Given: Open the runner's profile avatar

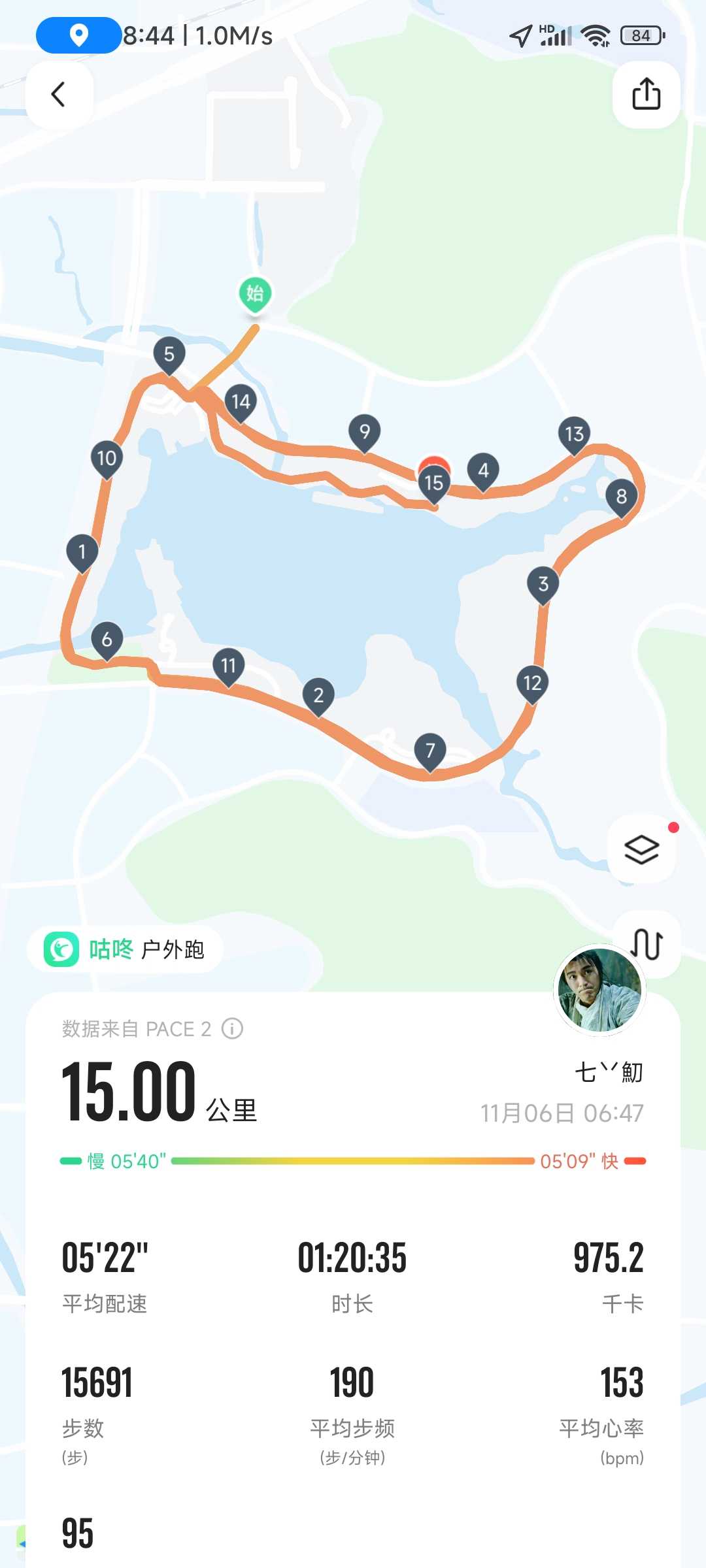Looking at the screenshot, I should pyautogui.click(x=599, y=990).
